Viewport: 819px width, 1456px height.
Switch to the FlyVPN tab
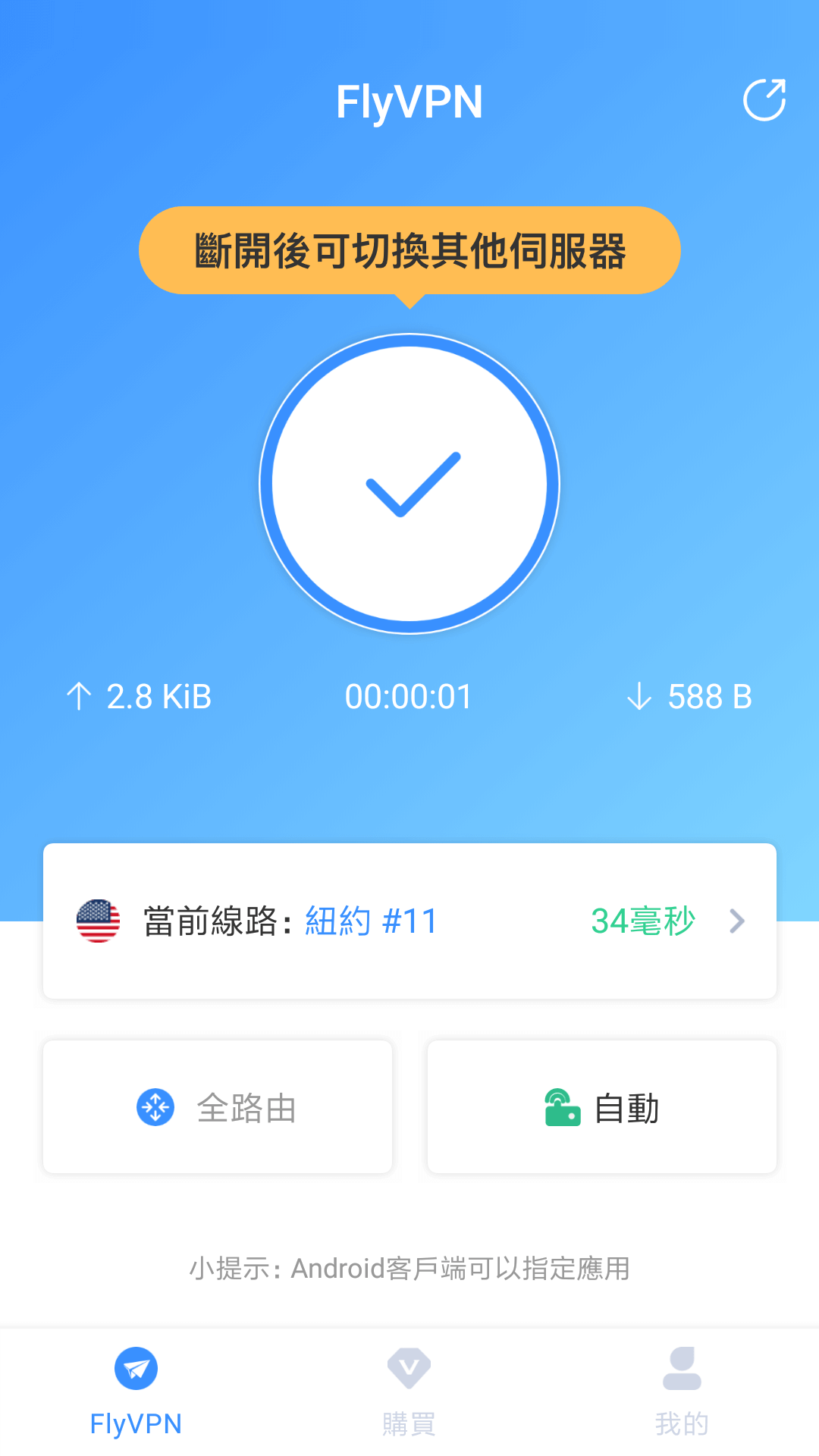pyautogui.click(x=136, y=1392)
